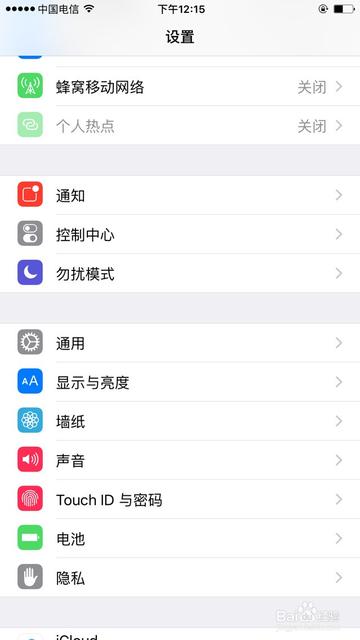Open 显示与亮度 settings
This screenshot has width=360, height=640.
click(180, 382)
